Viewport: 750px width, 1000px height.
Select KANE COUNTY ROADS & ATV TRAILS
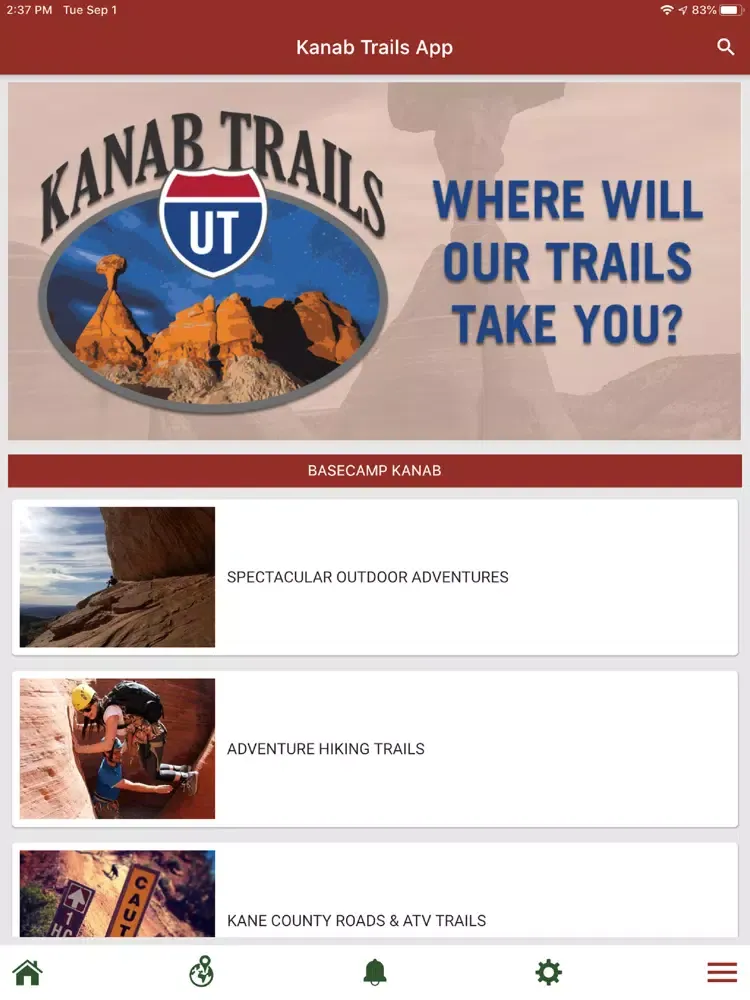(356, 920)
